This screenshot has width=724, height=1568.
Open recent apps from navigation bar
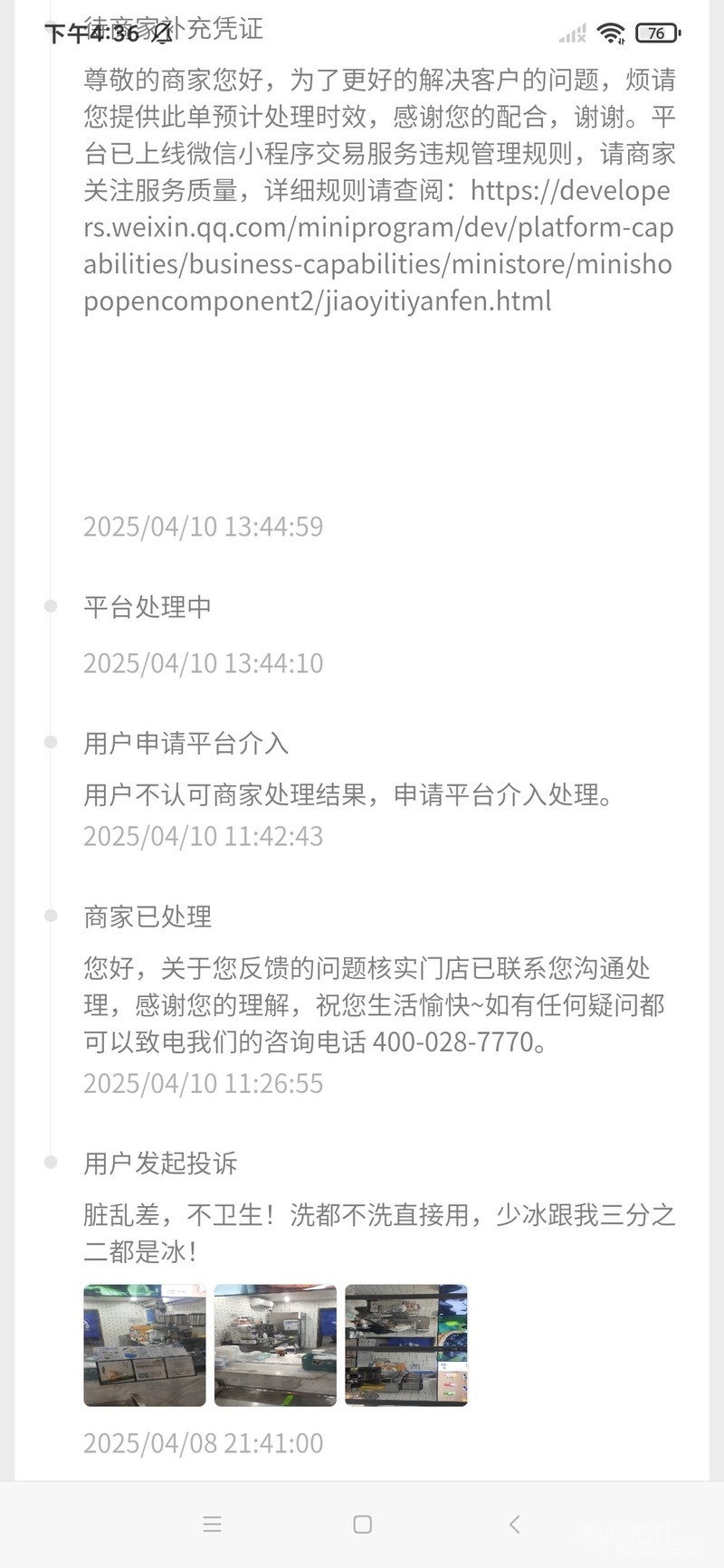coord(212,1525)
